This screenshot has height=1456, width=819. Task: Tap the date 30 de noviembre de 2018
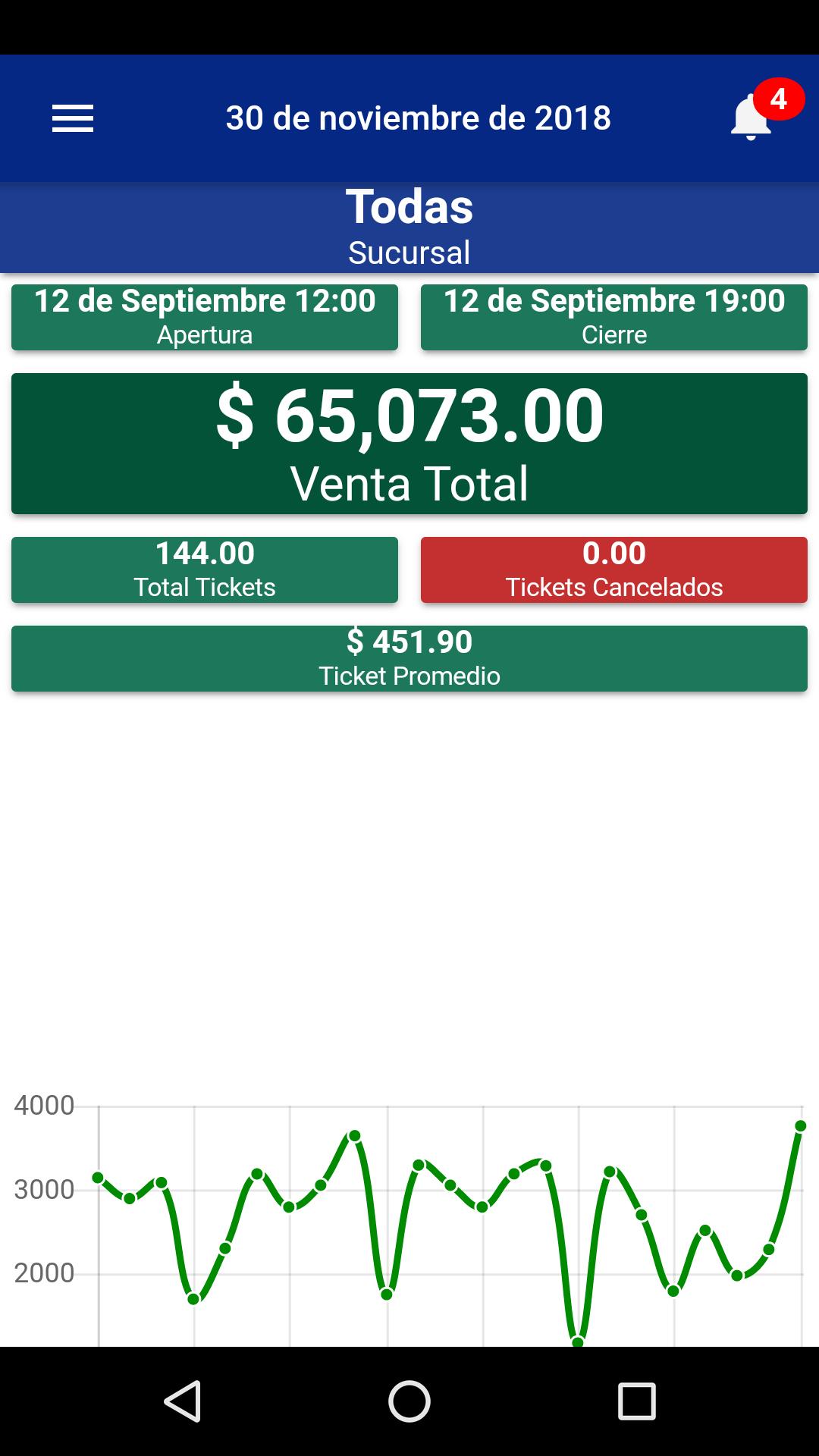click(418, 118)
